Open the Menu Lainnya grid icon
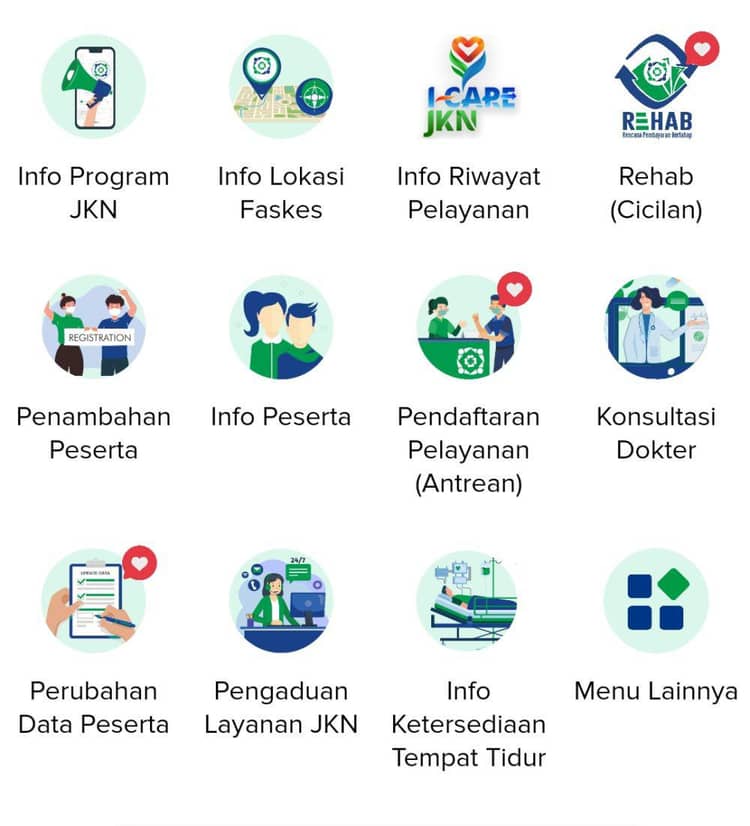 coord(655,600)
